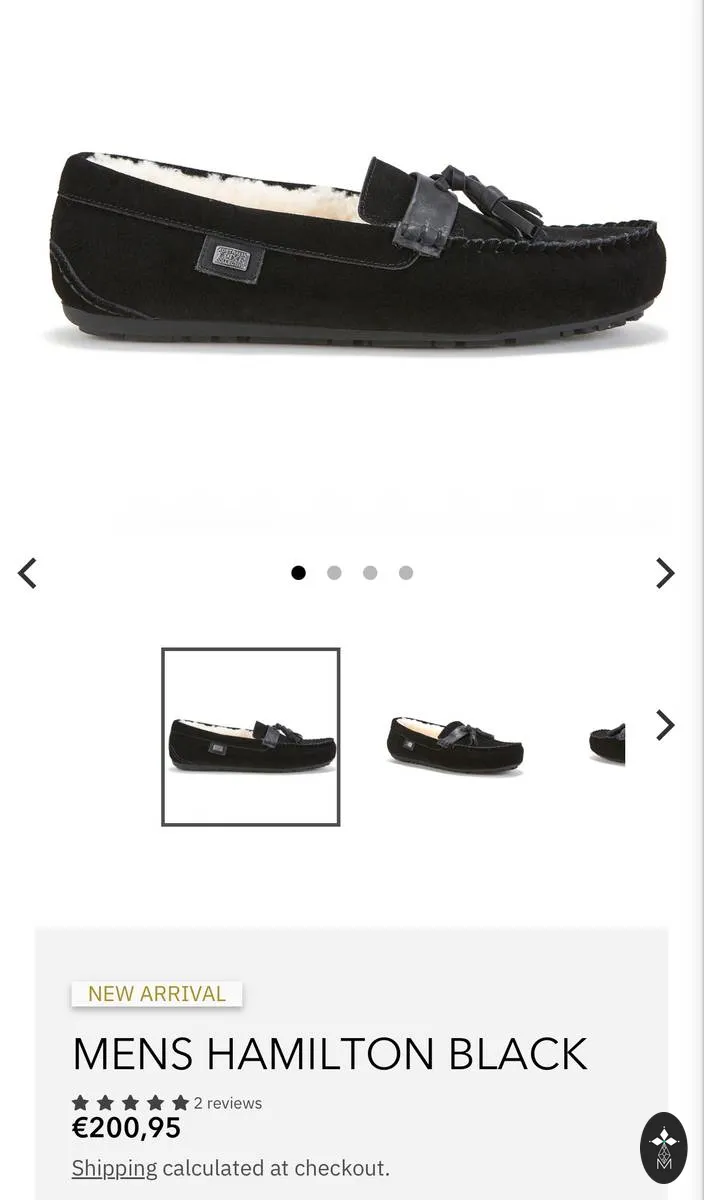
Task: Tap the floating round badge button
Action: click(x=664, y=1148)
